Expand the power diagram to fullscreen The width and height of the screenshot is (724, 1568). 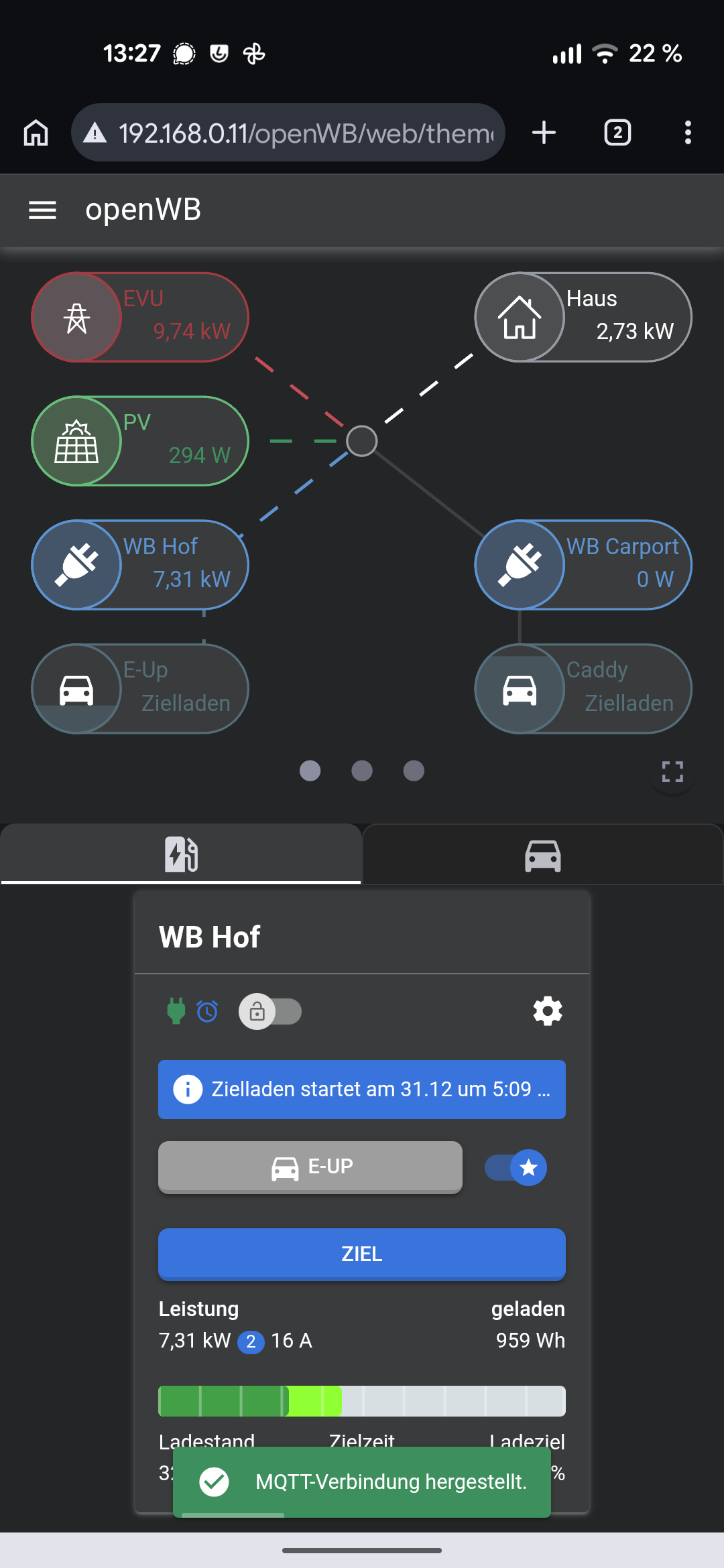coord(672,771)
